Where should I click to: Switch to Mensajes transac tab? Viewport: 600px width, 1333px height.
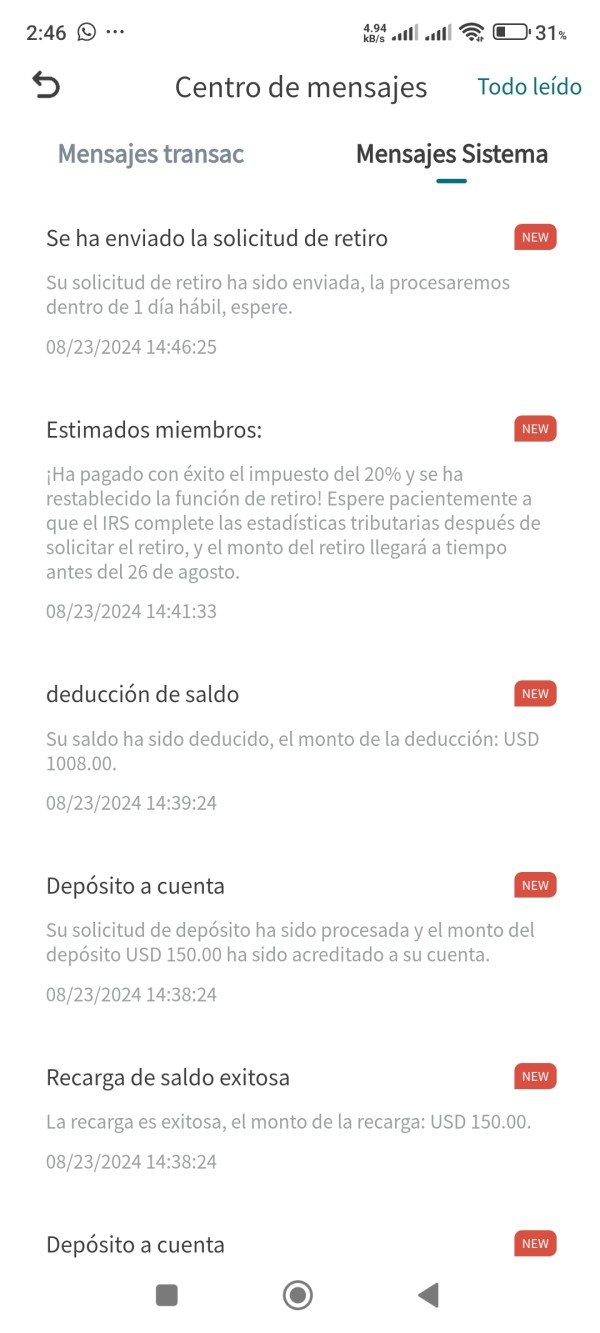click(151, 154)
